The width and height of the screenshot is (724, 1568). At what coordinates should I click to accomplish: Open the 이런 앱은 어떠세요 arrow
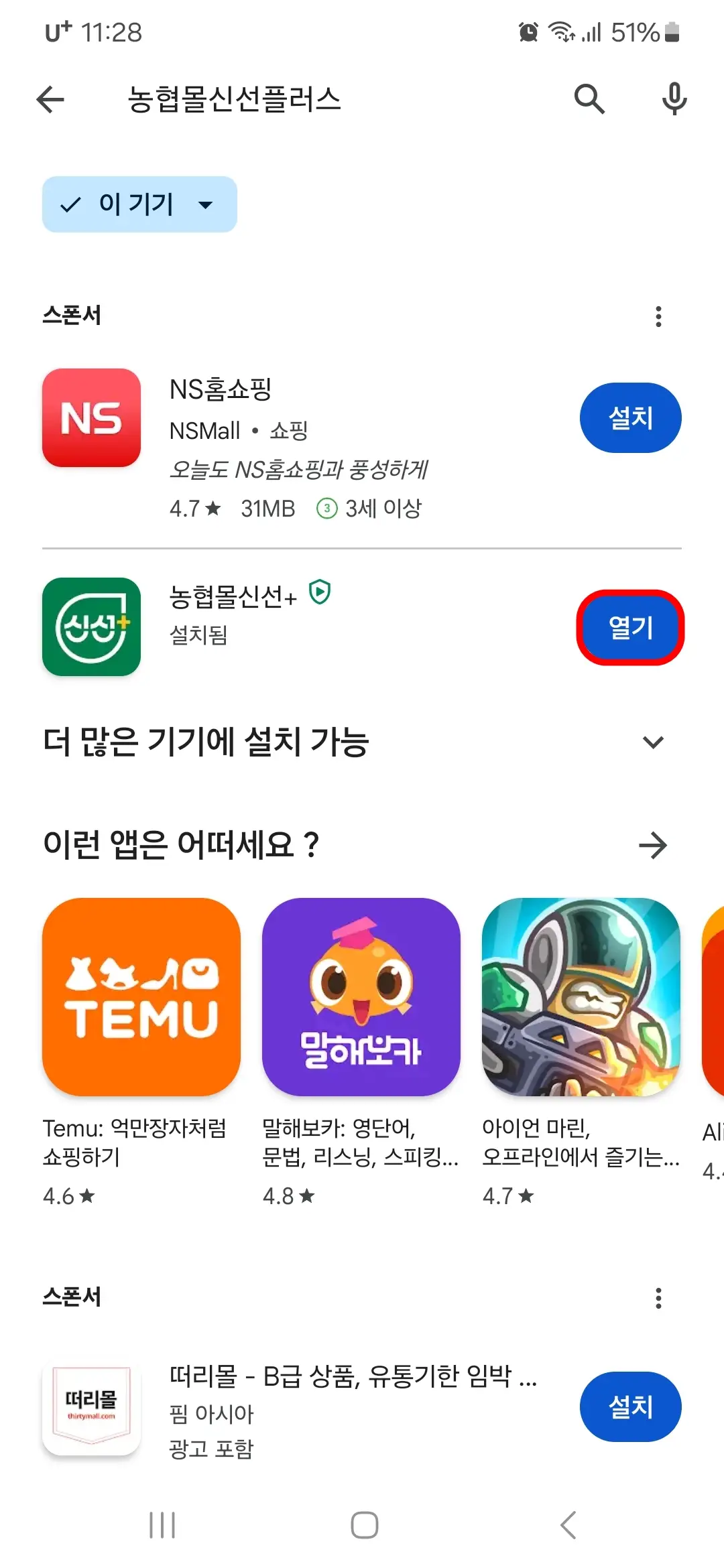click(x=652, y=845)
